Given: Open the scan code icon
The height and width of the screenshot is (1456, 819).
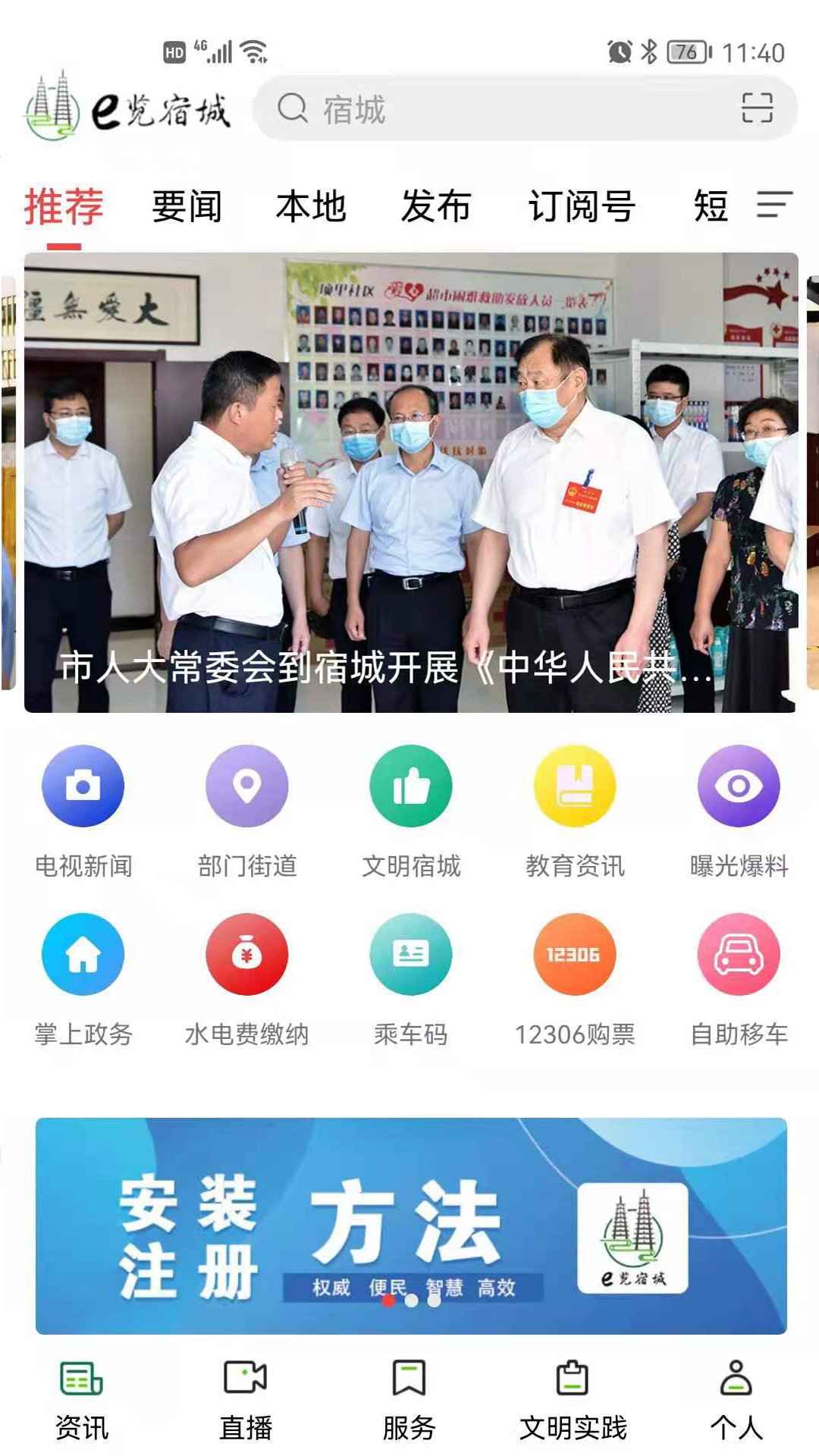Looking at the screenshot, I should click(x=756, y=108).
